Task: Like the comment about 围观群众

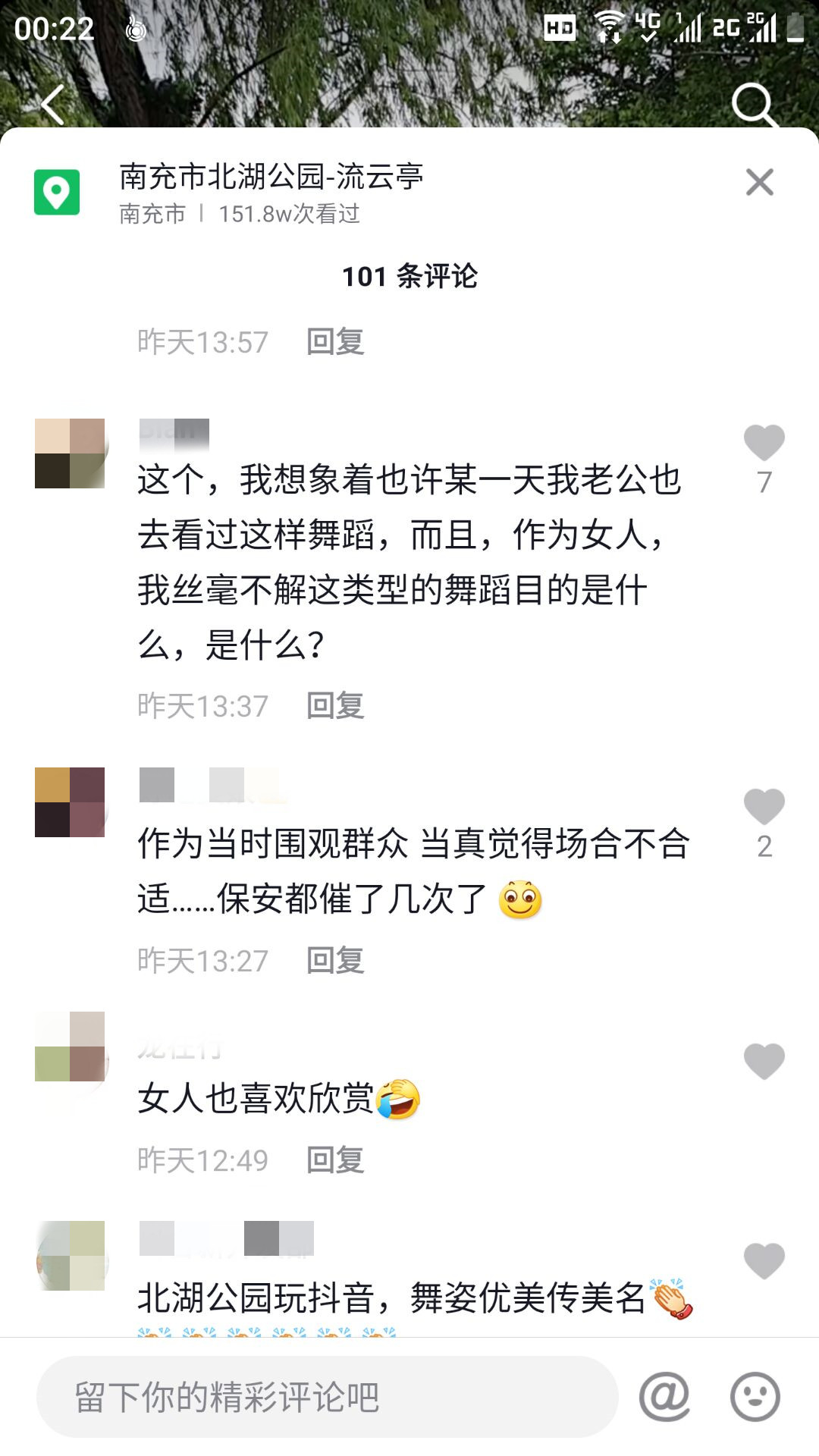Action: point(764,807)
